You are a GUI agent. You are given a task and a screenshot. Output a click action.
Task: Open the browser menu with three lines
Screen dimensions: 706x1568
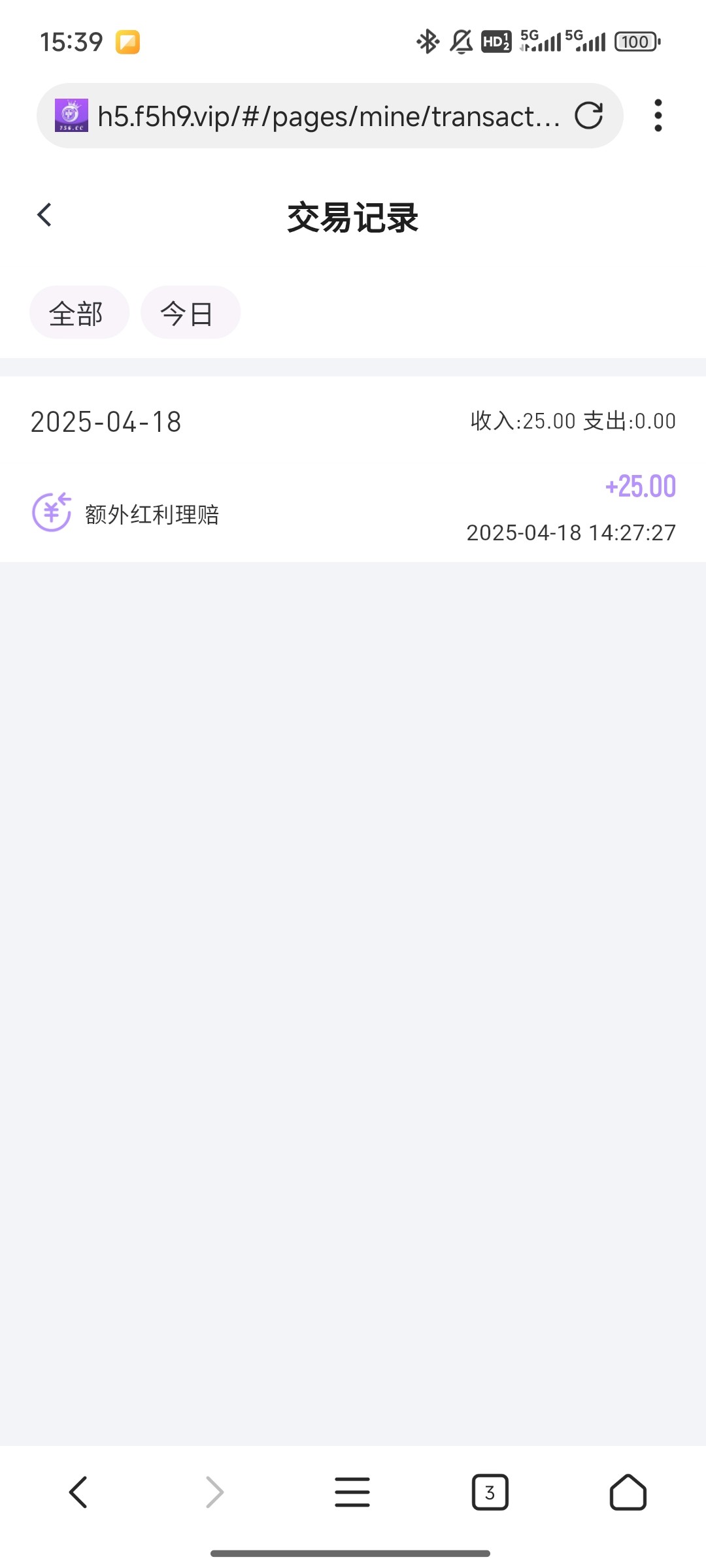(352, 1492)
